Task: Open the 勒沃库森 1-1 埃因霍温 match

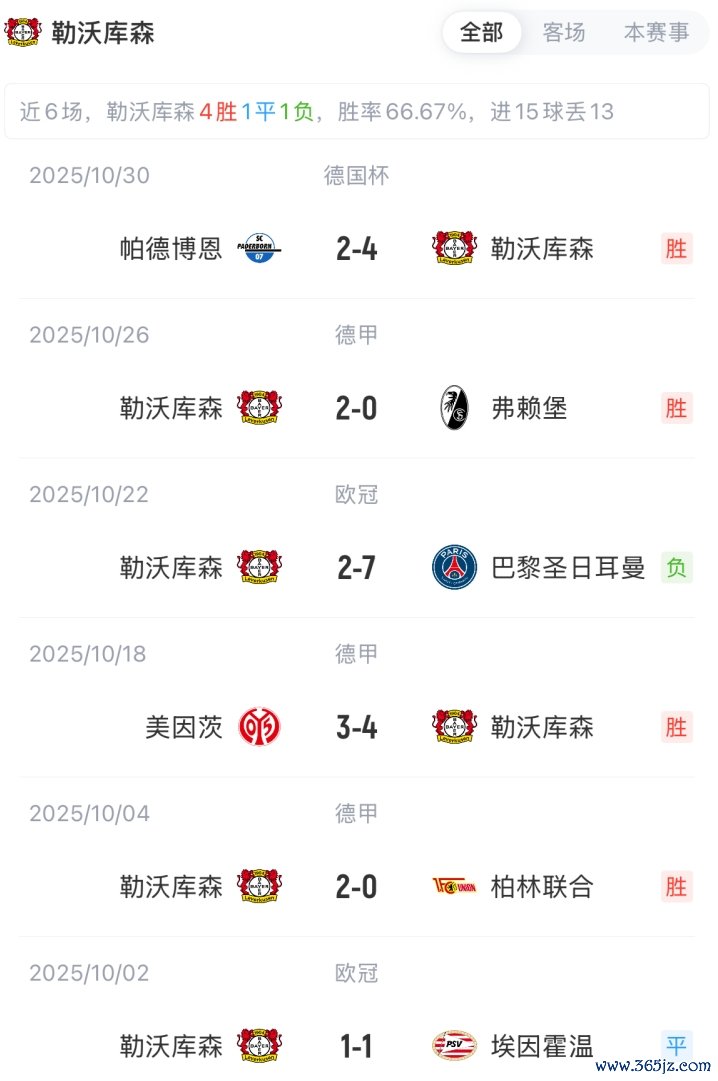Action: pyautogui.click(x=357, y=1046)
